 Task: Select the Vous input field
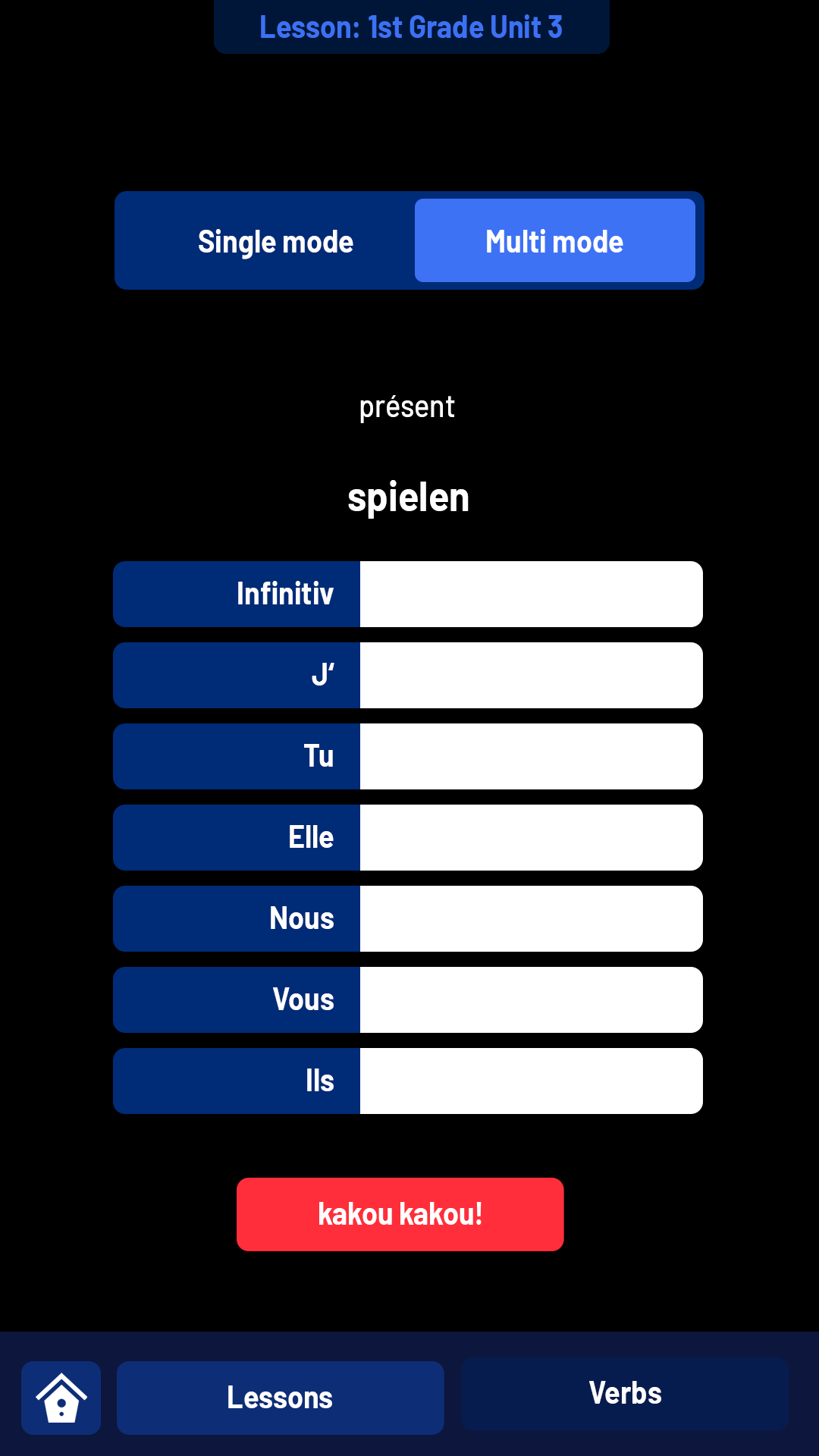coord(531,999)
